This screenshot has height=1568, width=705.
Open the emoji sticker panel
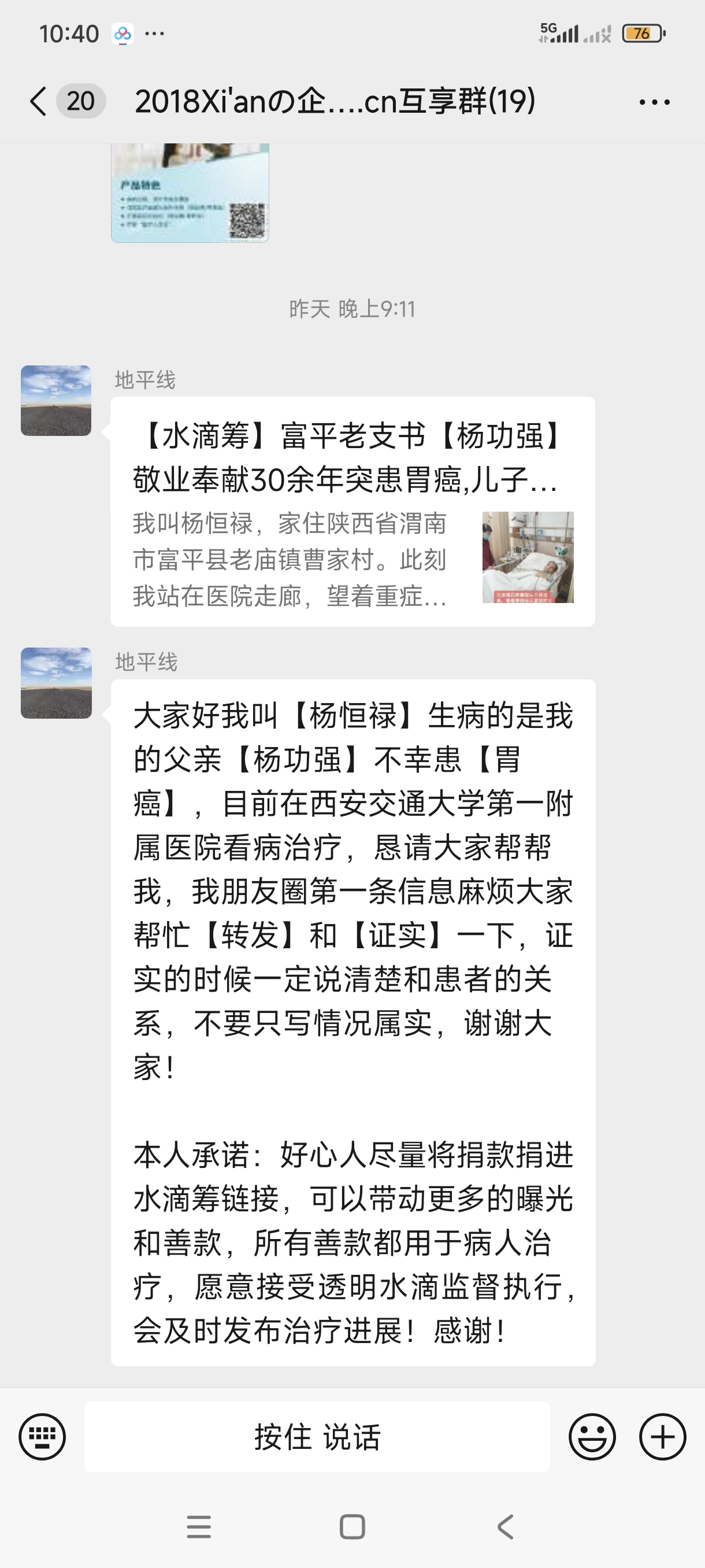592,1437
